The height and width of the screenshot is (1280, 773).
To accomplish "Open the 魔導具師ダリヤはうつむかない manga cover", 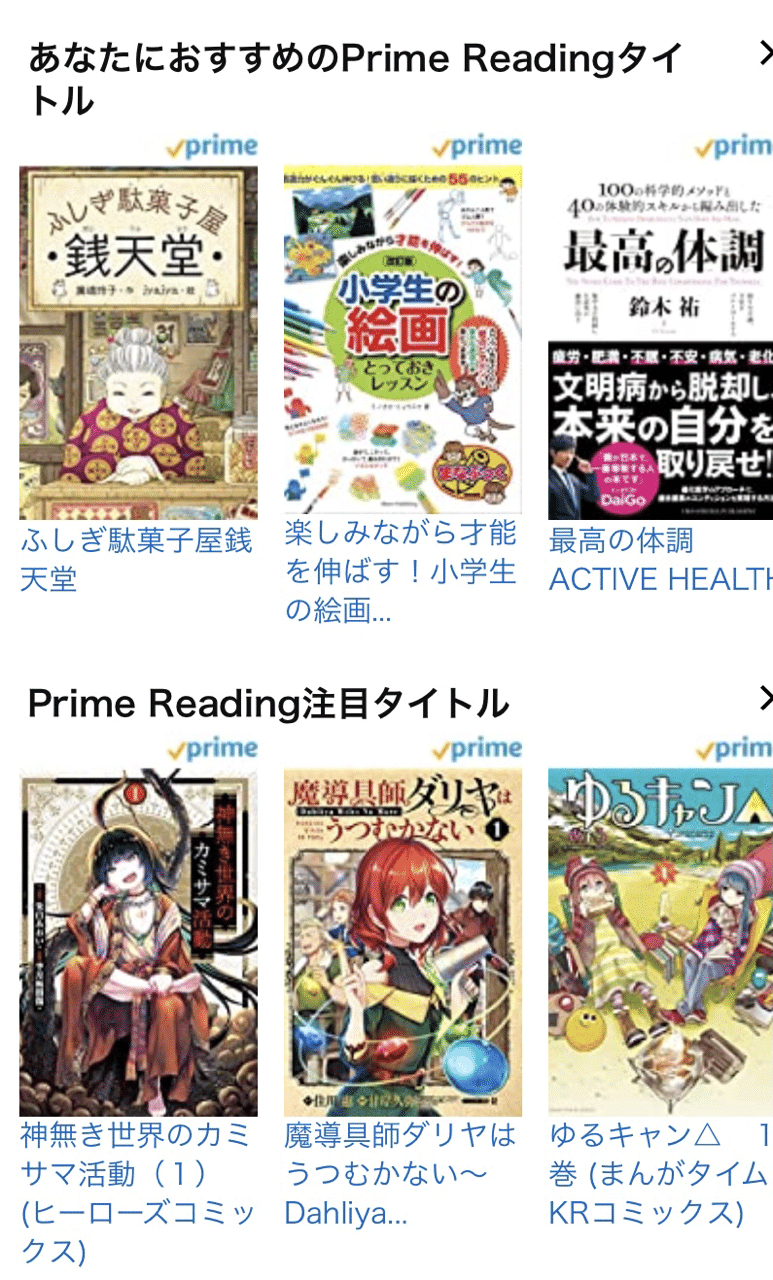I will coord(403,942).
